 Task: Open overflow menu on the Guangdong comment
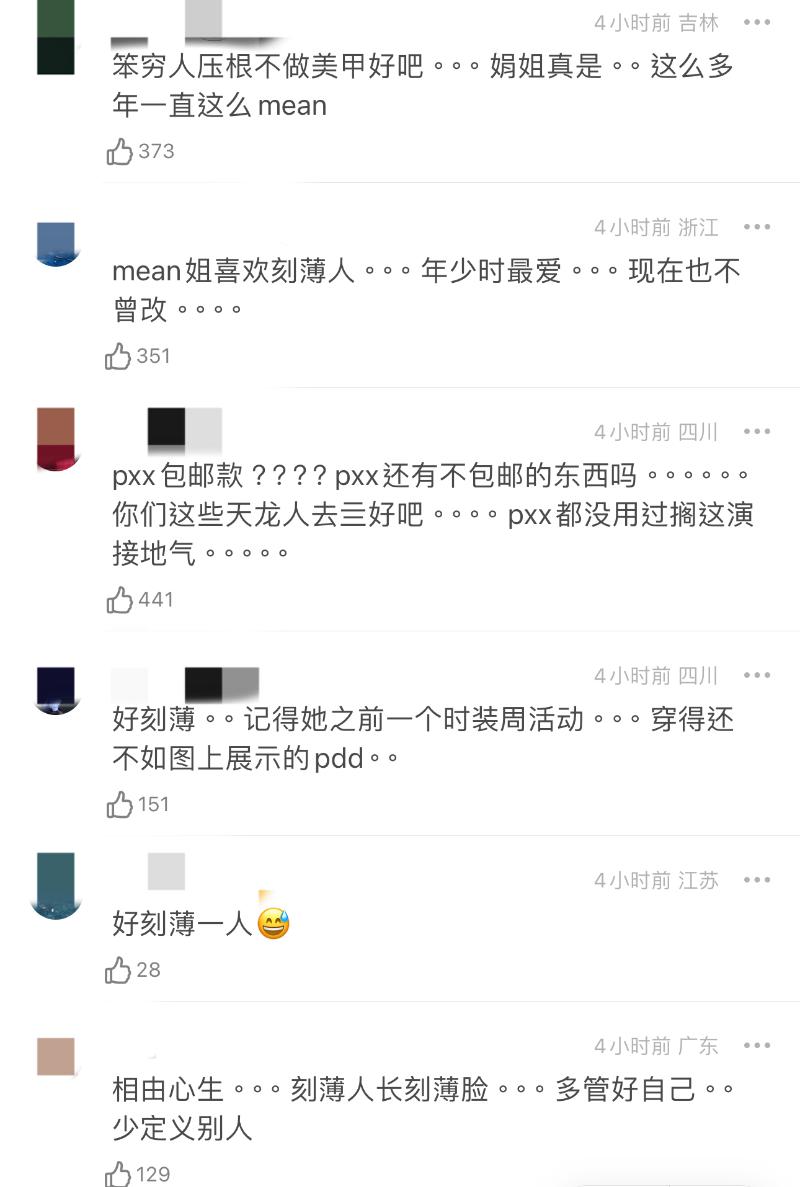pyautogui.click(x=758, y=1046)
